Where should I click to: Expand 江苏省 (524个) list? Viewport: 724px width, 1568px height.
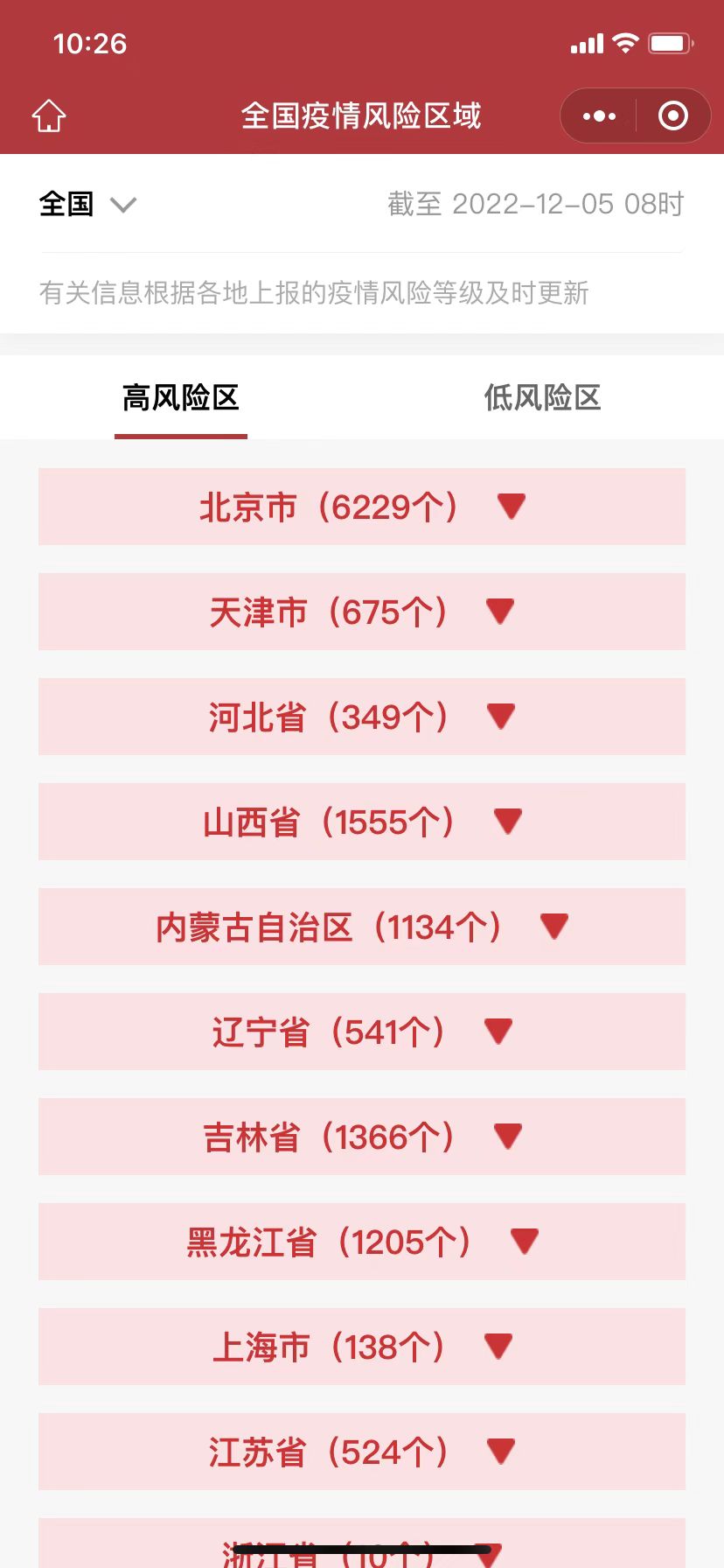click(x=362, y=1452)
